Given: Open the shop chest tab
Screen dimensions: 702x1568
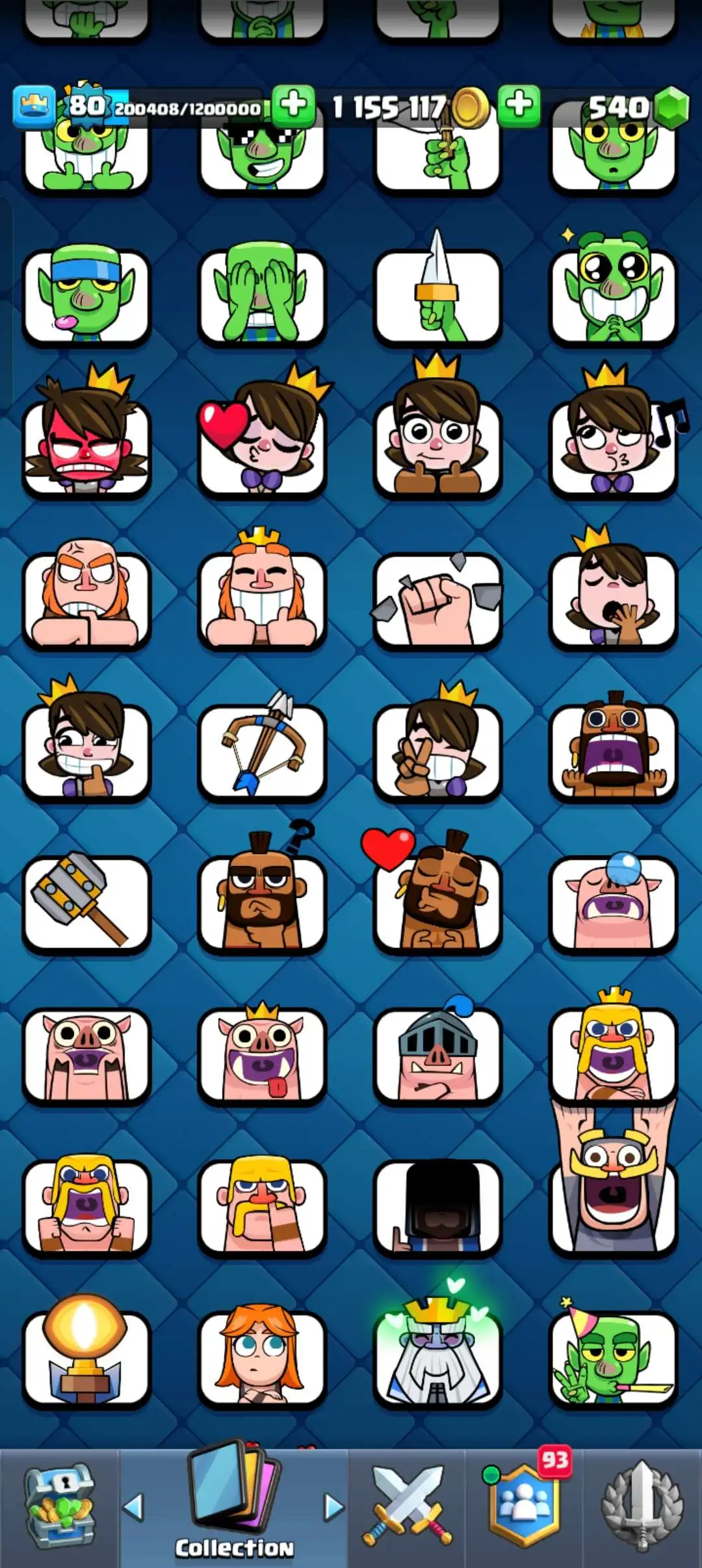Looking at the screenshot, I should tap(60, 1507).
